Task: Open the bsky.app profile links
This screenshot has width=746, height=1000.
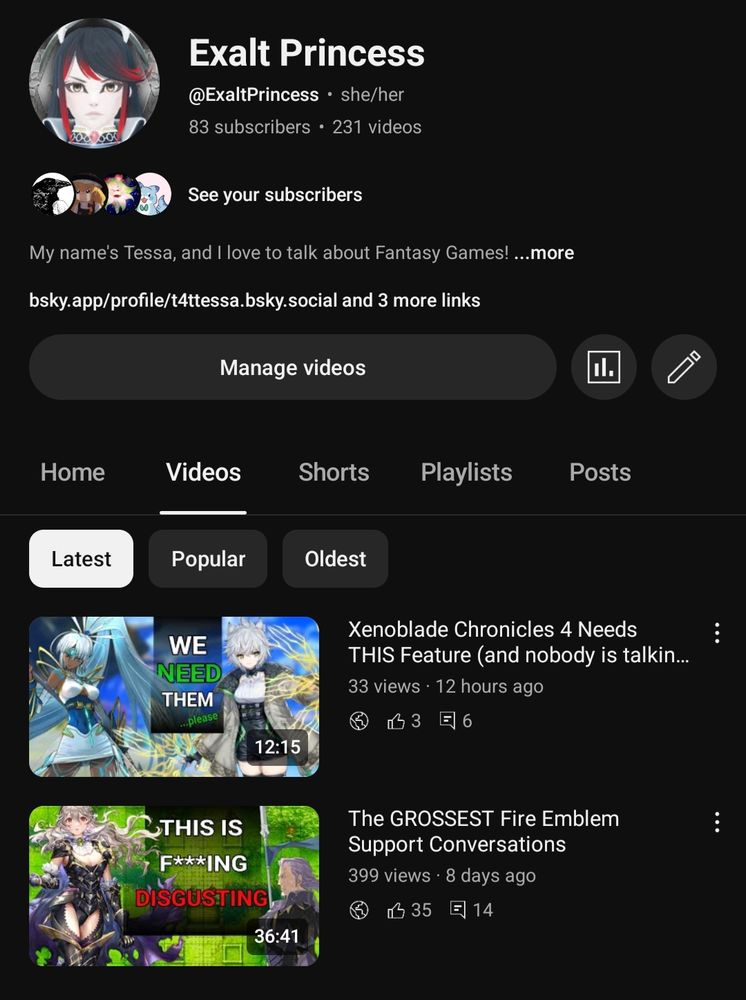Action: tap(254, 300)
